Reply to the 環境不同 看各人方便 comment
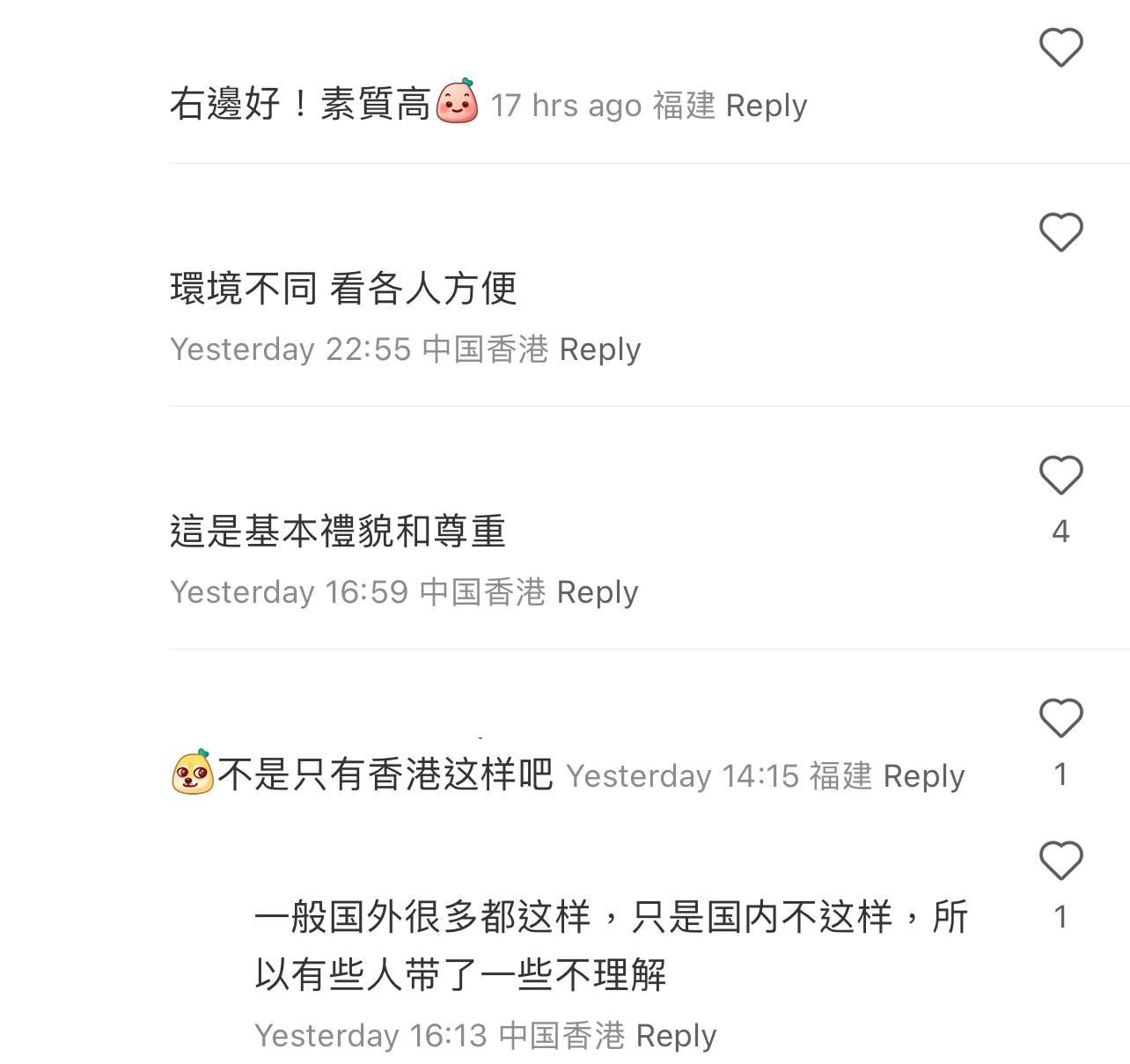This screenshot has width=1130, height=1064. pos(599,349)
